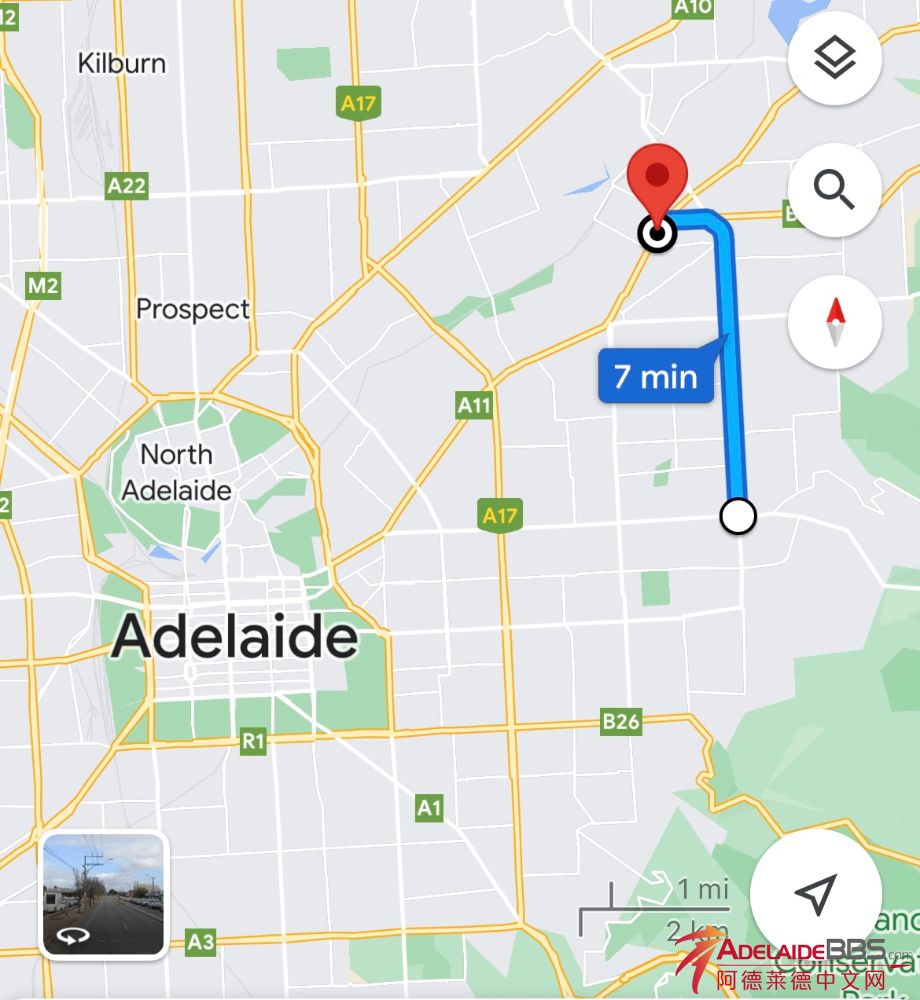Tap the search magnifier button
920x1000 pixels.
834,189
